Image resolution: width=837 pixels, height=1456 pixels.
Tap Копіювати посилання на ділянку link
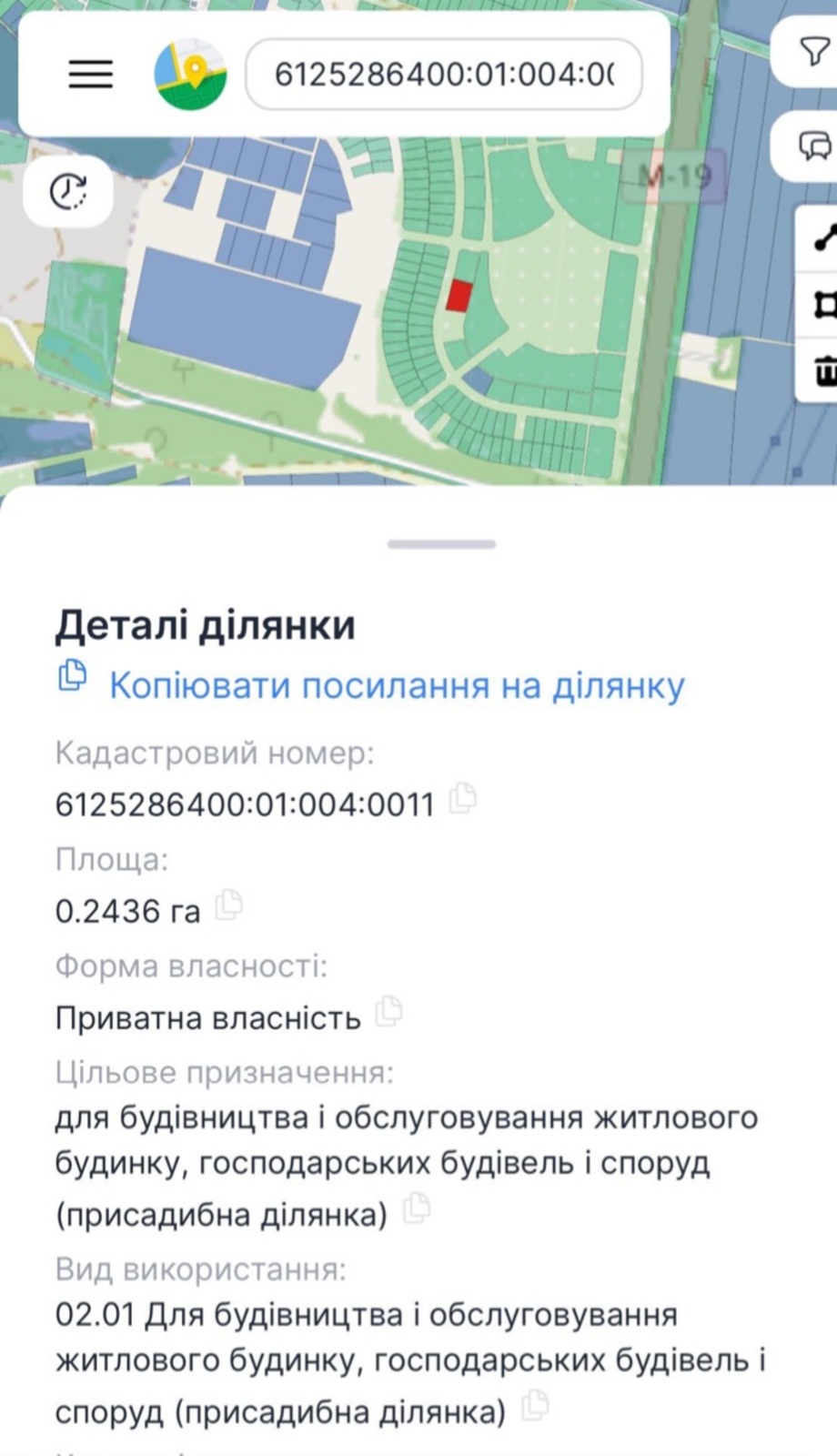tap(397, 685)
